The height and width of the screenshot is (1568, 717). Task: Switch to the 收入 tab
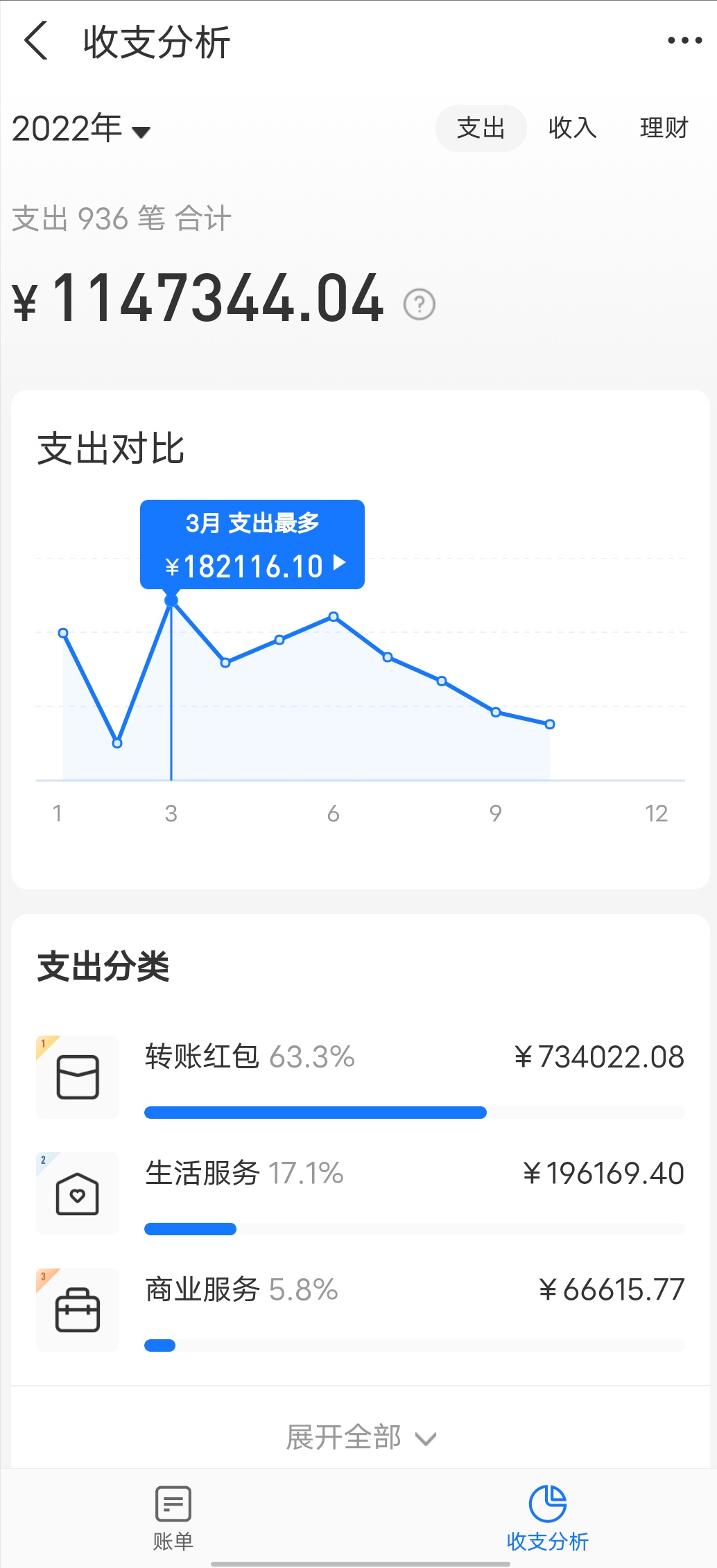(x=572, y=128)
